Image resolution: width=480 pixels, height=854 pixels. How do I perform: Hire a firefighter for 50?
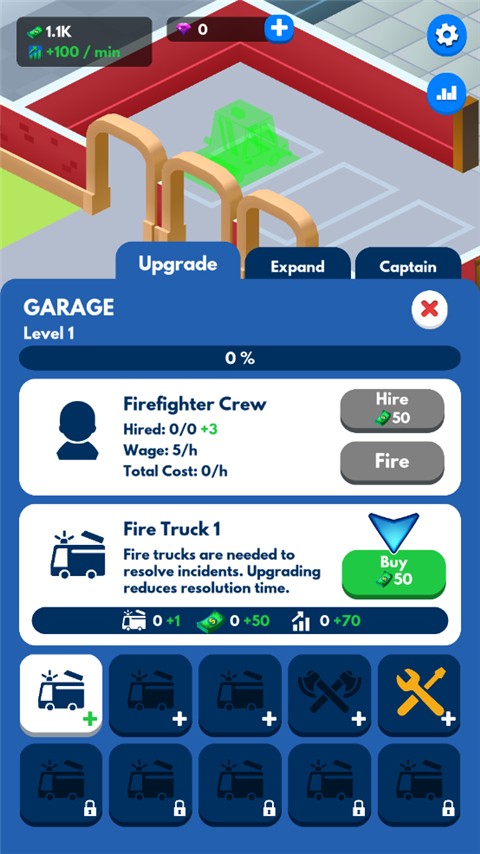(392, 410)
